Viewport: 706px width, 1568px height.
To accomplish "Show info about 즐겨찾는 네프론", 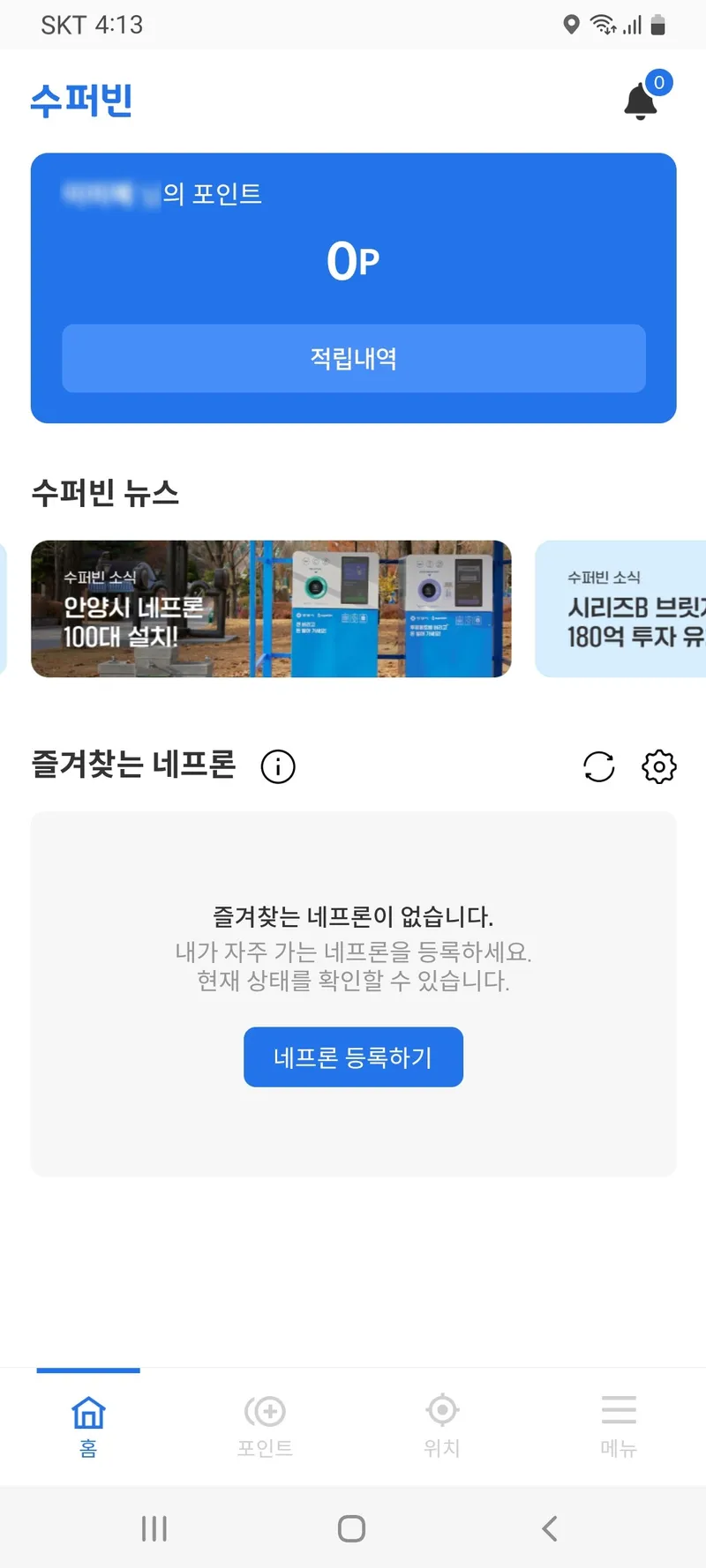I will pyautogui.click(x=278, y=766).
